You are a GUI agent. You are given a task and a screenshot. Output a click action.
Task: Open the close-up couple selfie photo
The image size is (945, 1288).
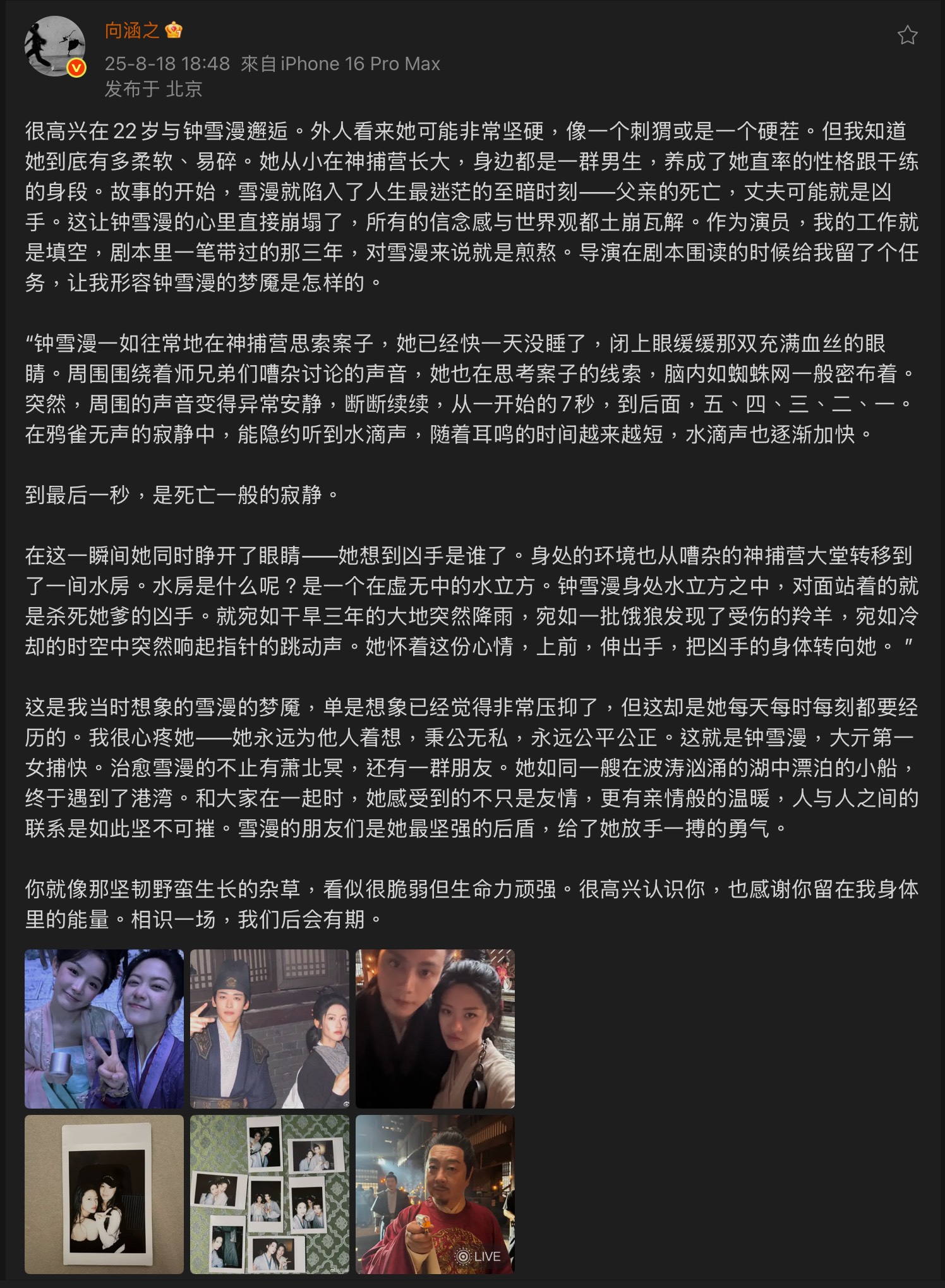coord(435,1028)
